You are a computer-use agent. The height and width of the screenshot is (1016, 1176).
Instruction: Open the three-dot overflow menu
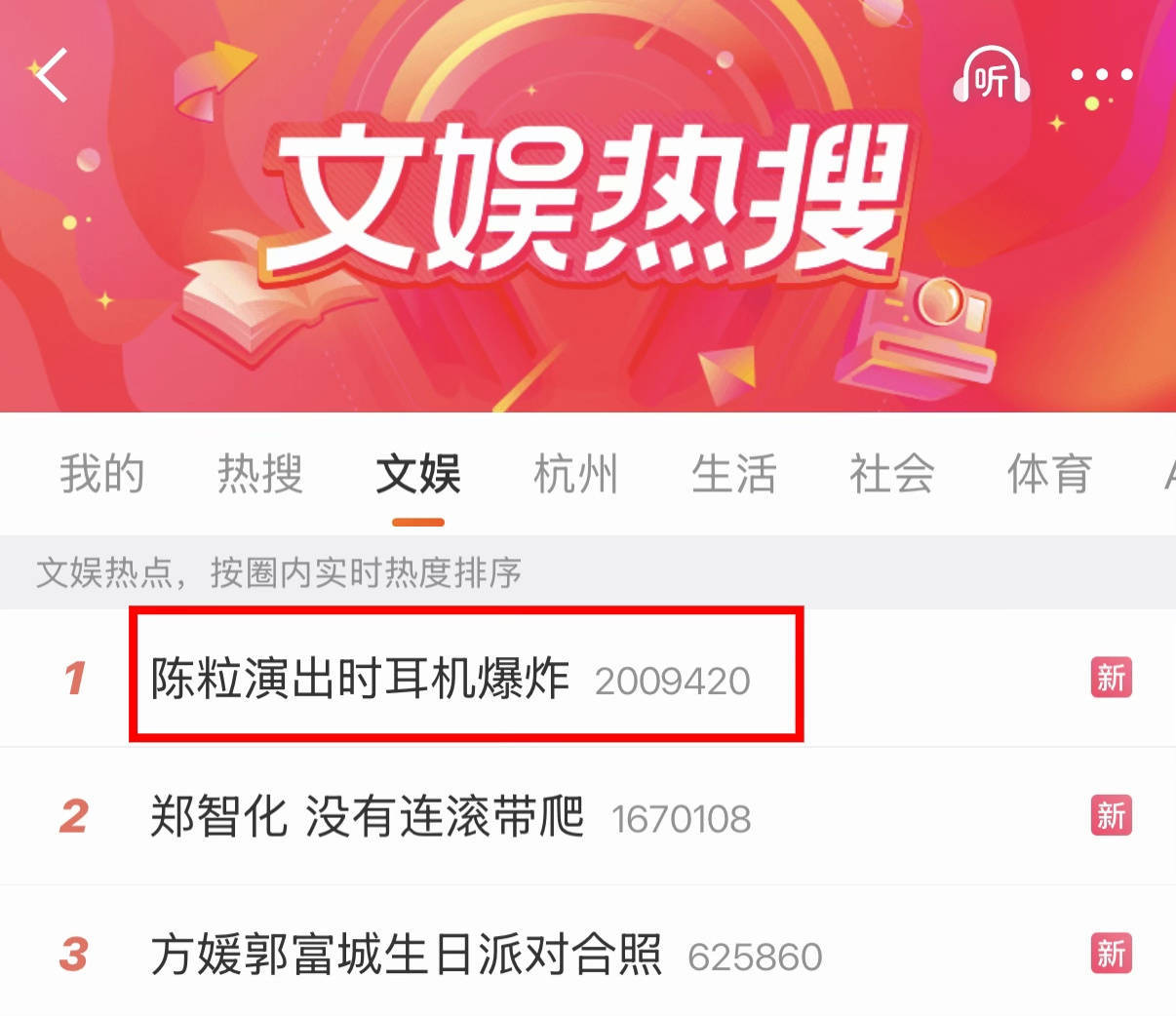(1102, 75)
